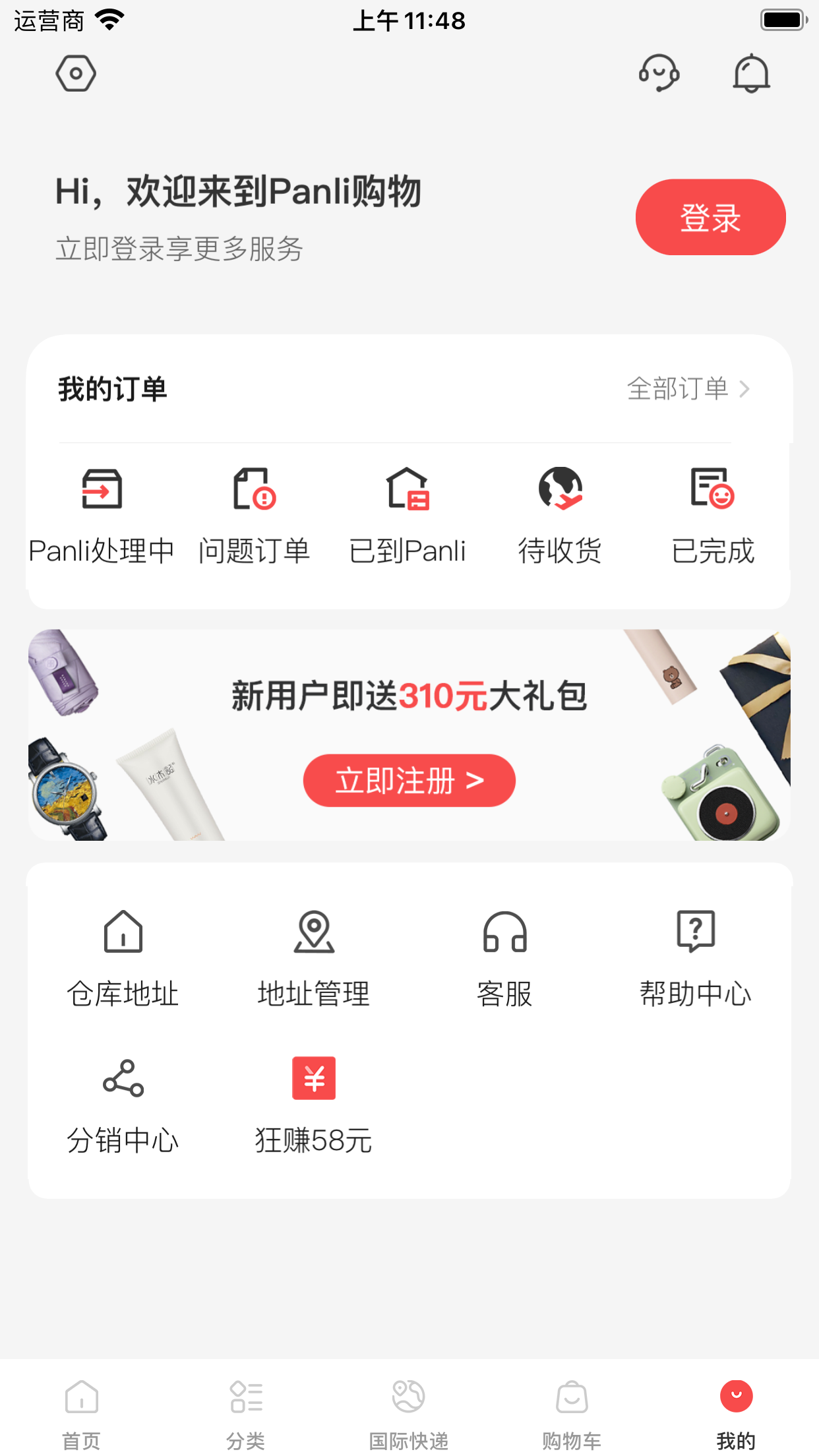Check 已到Panli orders via its icon
819x1456 pixels.
coord(409,491)
